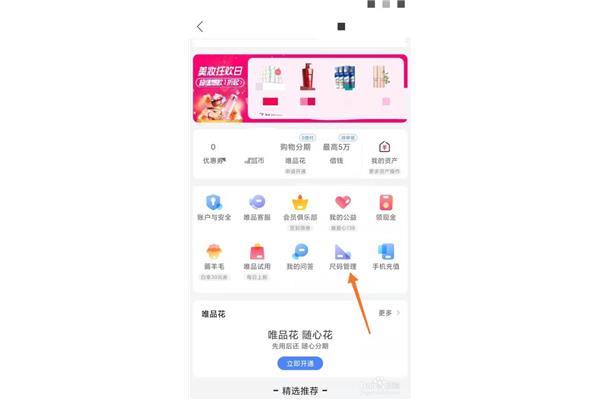Open 我的公益 charity page
Screen dimensions: 600x400
click(x=343, y=208)
